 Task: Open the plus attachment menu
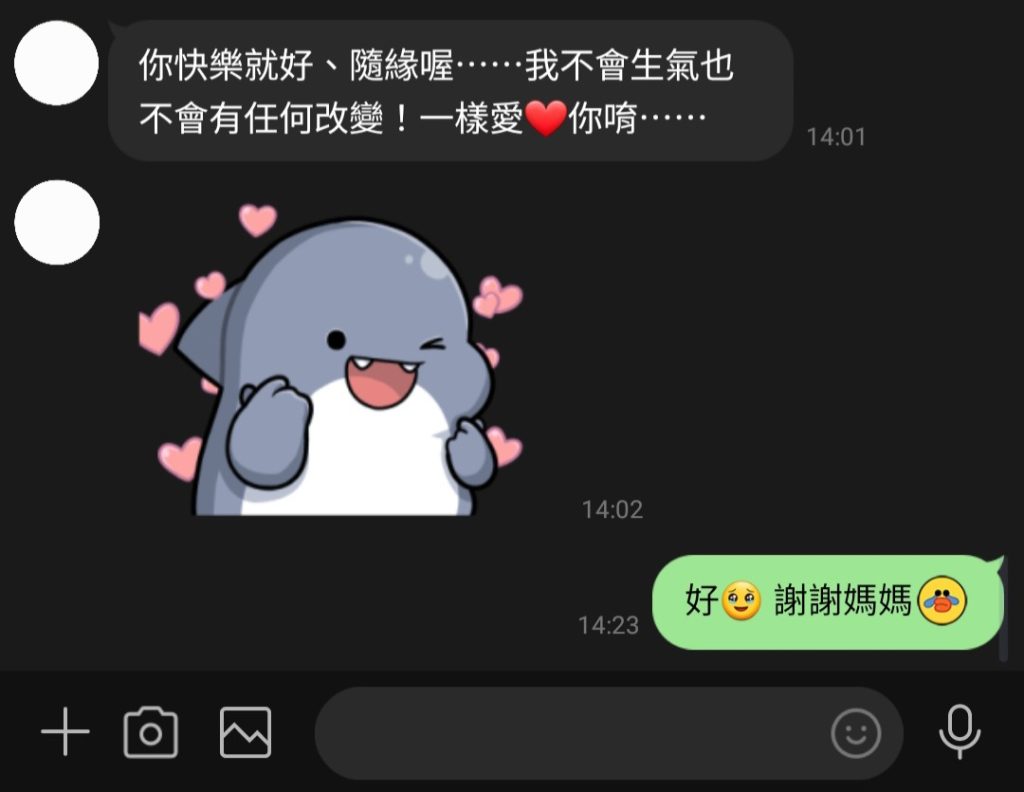click(x=65, y=734)
